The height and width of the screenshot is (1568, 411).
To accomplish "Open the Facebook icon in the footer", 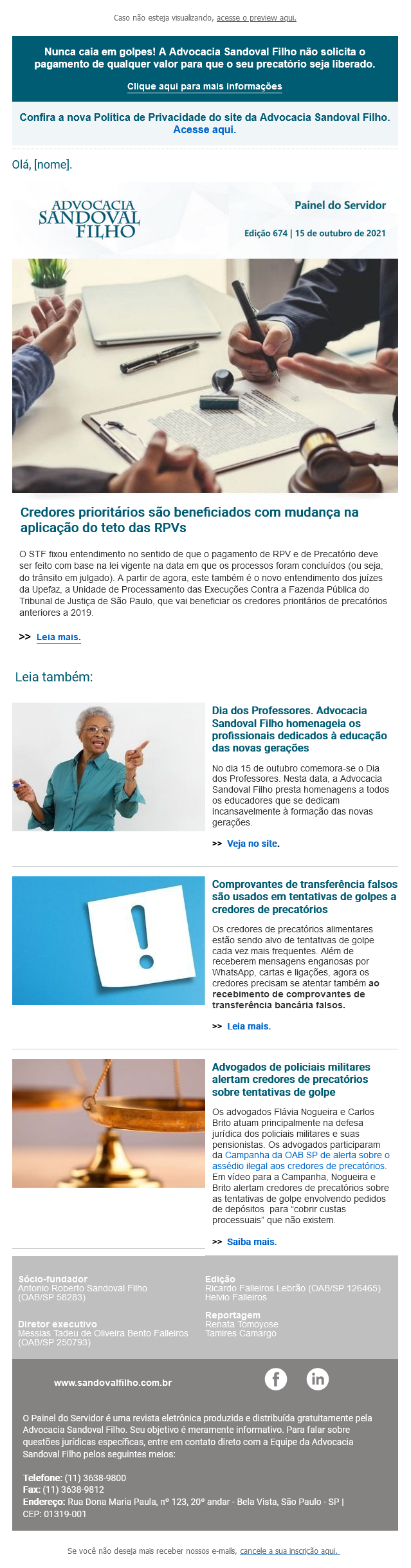I will tap(276, 1379).
